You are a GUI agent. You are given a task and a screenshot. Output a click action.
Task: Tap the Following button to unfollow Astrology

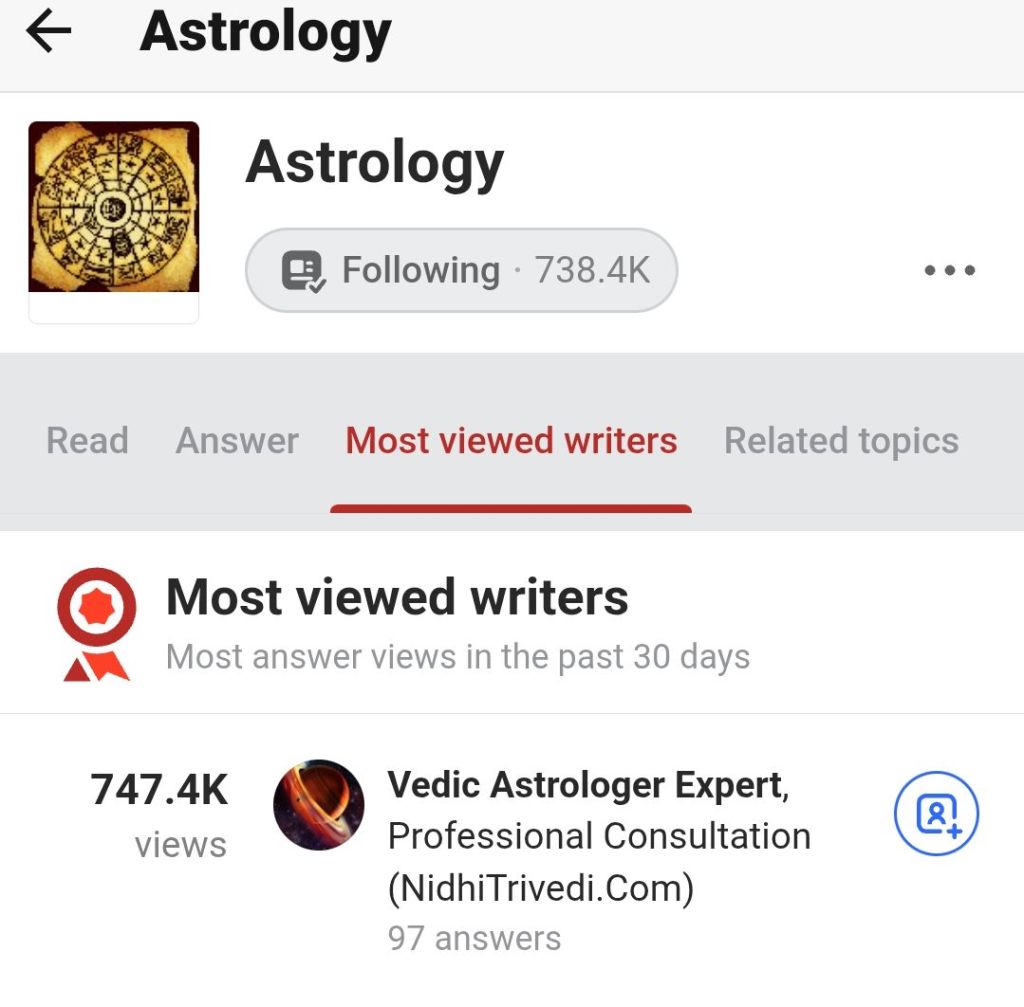click(461, 270)
